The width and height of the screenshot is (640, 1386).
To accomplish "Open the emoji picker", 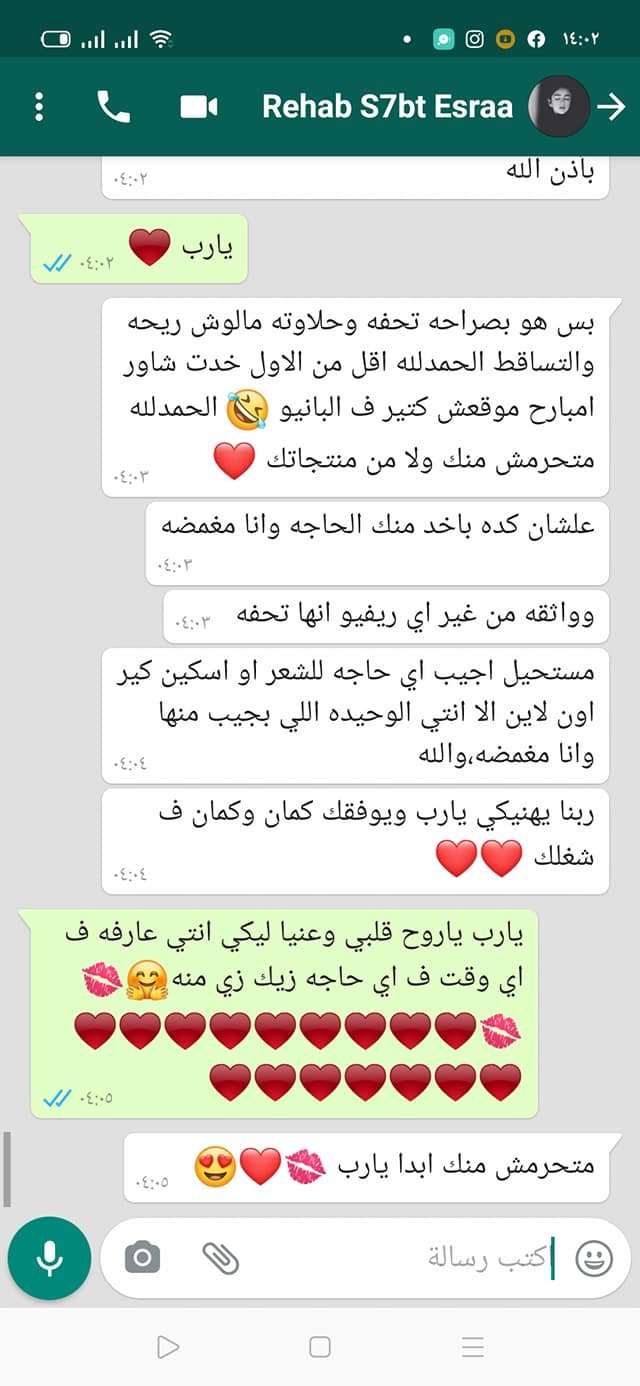I will tap(594, 1258).
